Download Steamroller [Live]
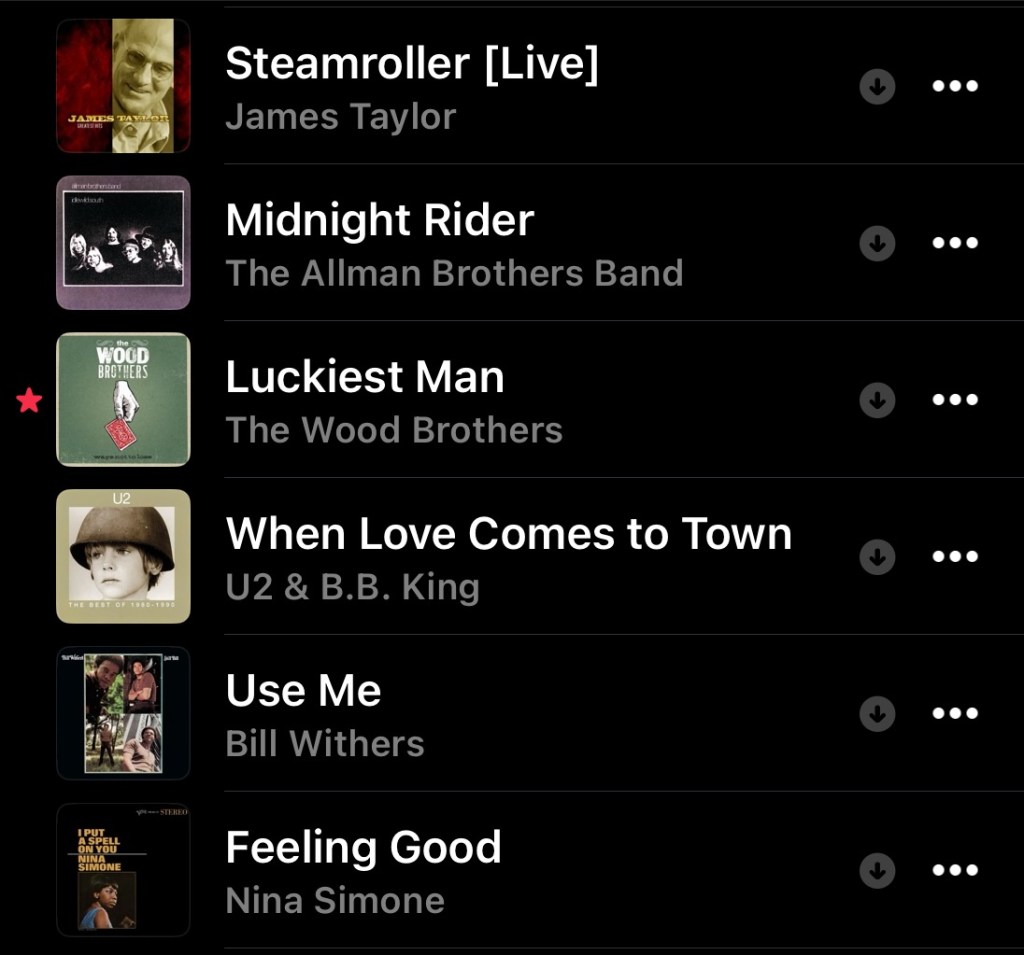 (877, 86)
